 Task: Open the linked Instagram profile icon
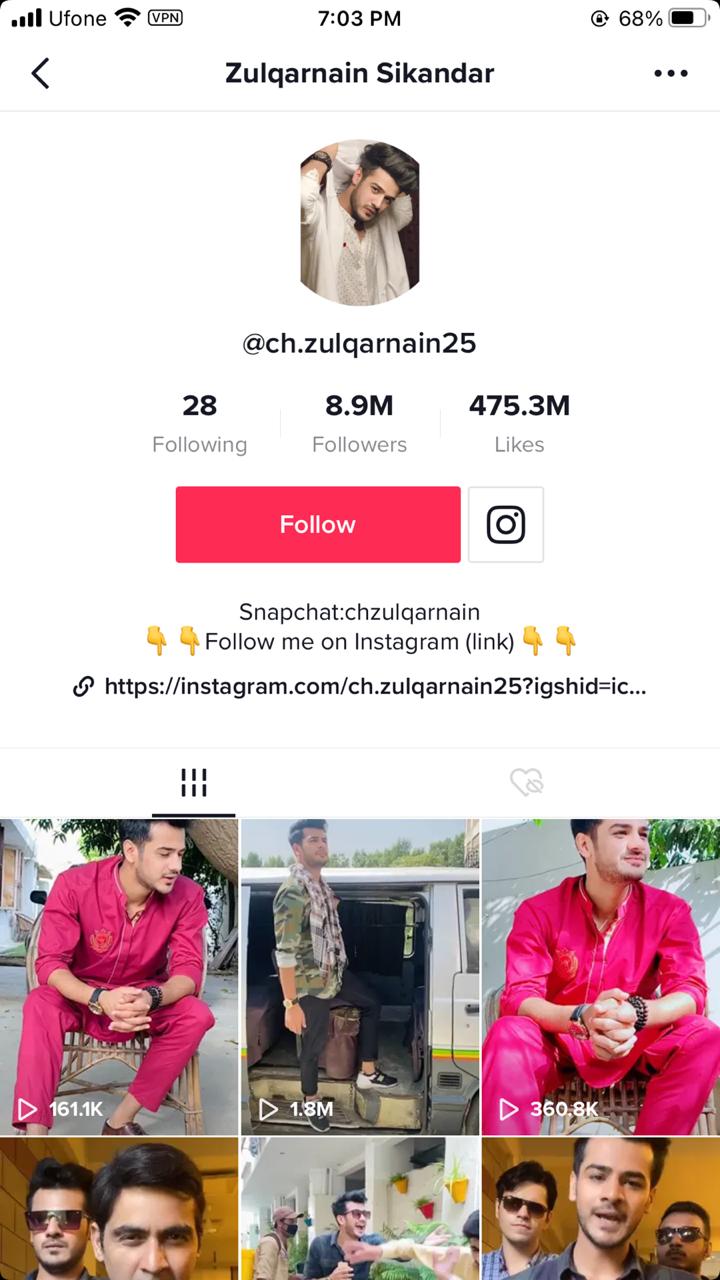pyautogui.click(x=506, y=525)
